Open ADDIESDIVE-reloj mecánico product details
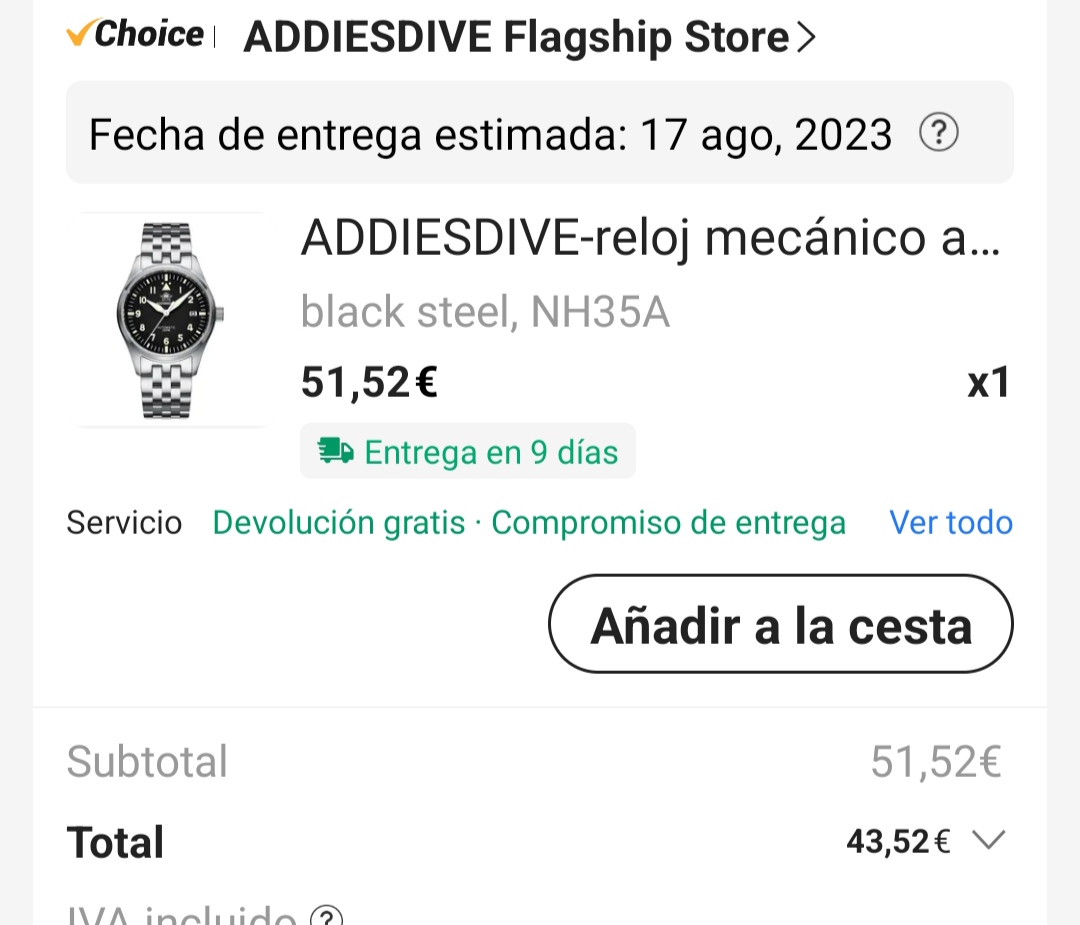This screenshot has width=1080, height=925. coord(650,239)
